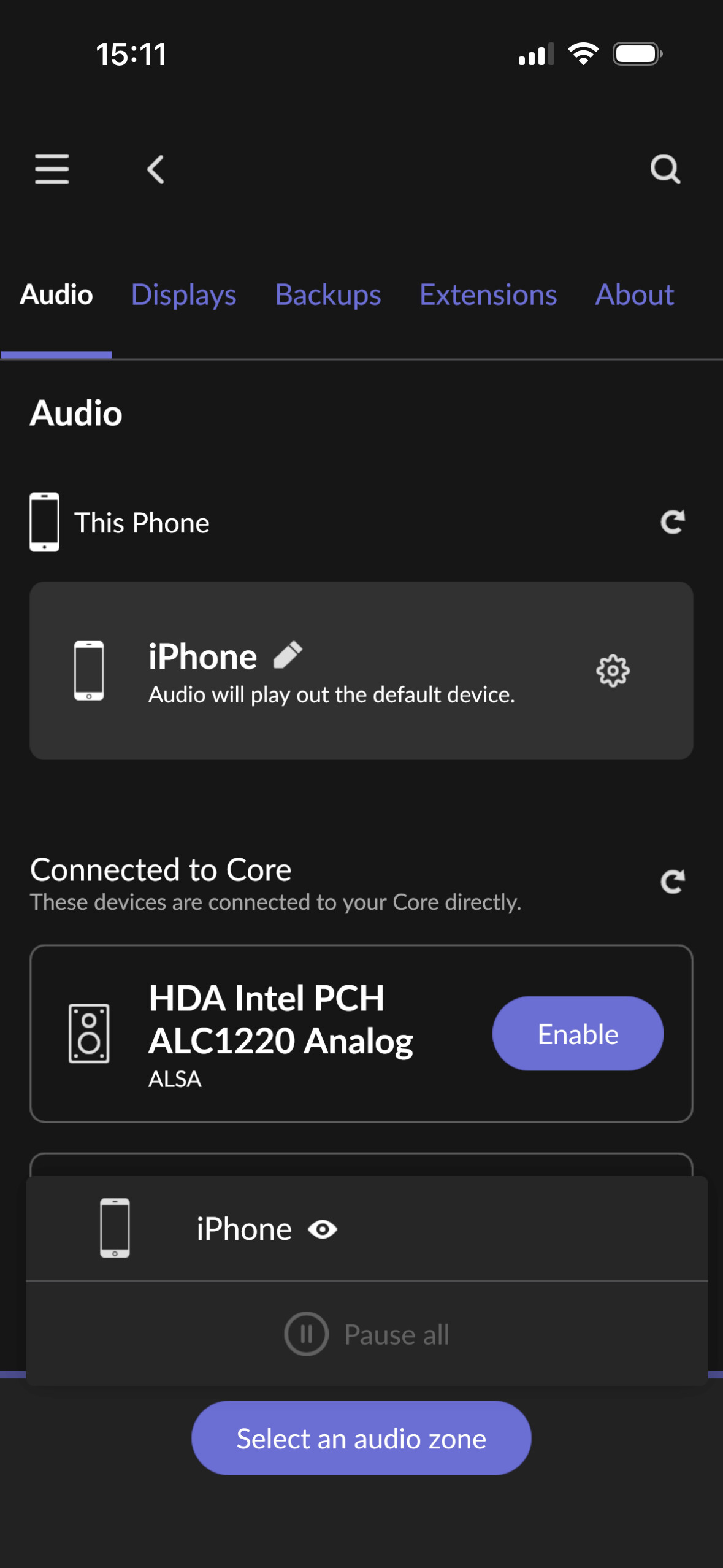Open iPhone device settings gear
This screenshot has height=1568, width=723.
[x=613, y=671]
